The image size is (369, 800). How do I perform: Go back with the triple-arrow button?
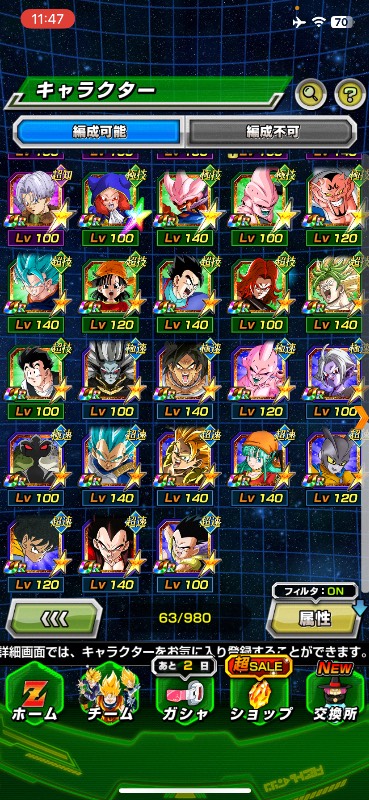pyautogui.click(x=54, y=619)
